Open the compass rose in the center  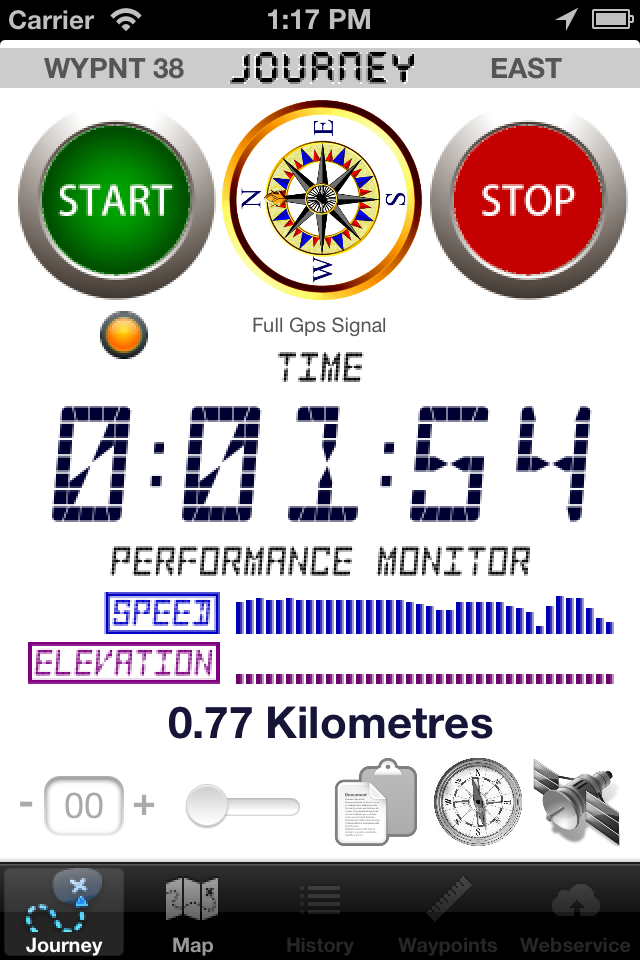point(322,199)
